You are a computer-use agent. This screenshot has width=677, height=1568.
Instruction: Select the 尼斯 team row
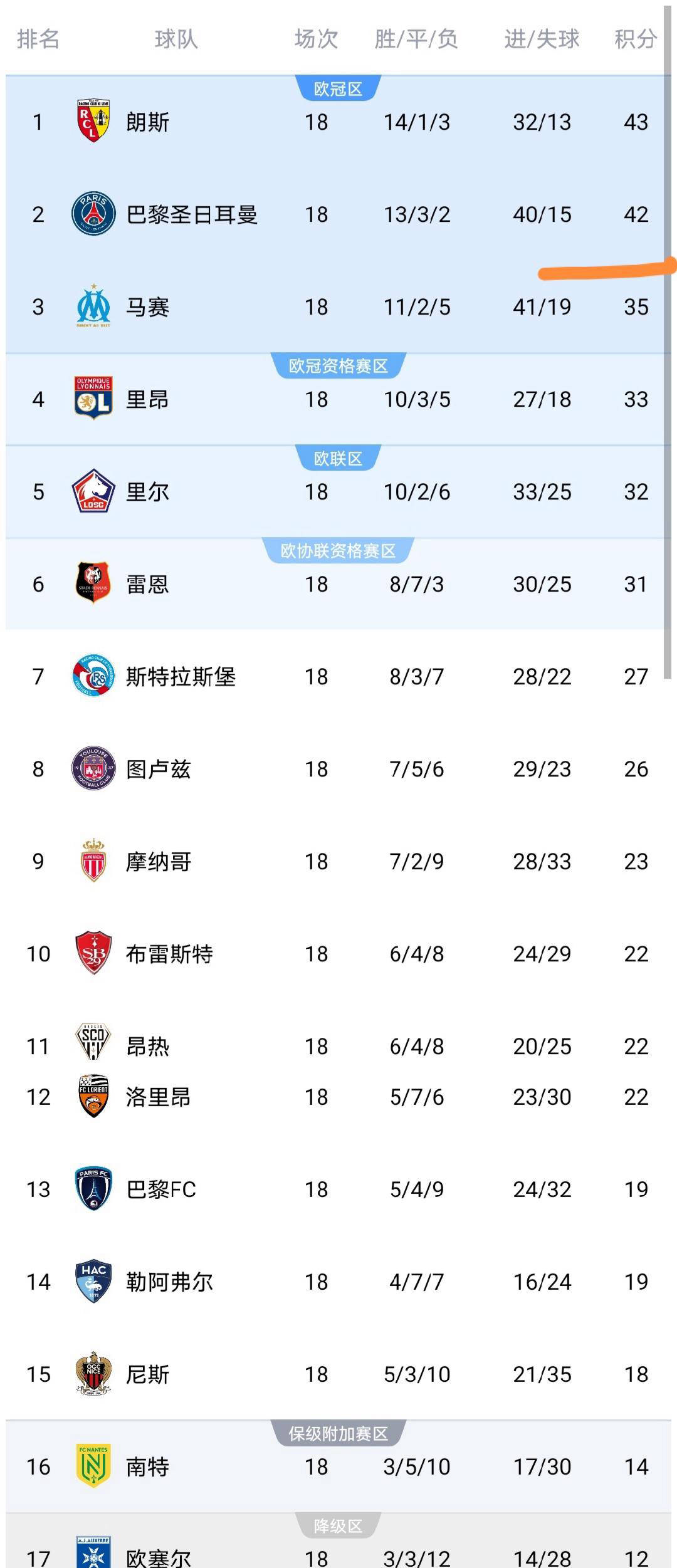[148, 1374]
